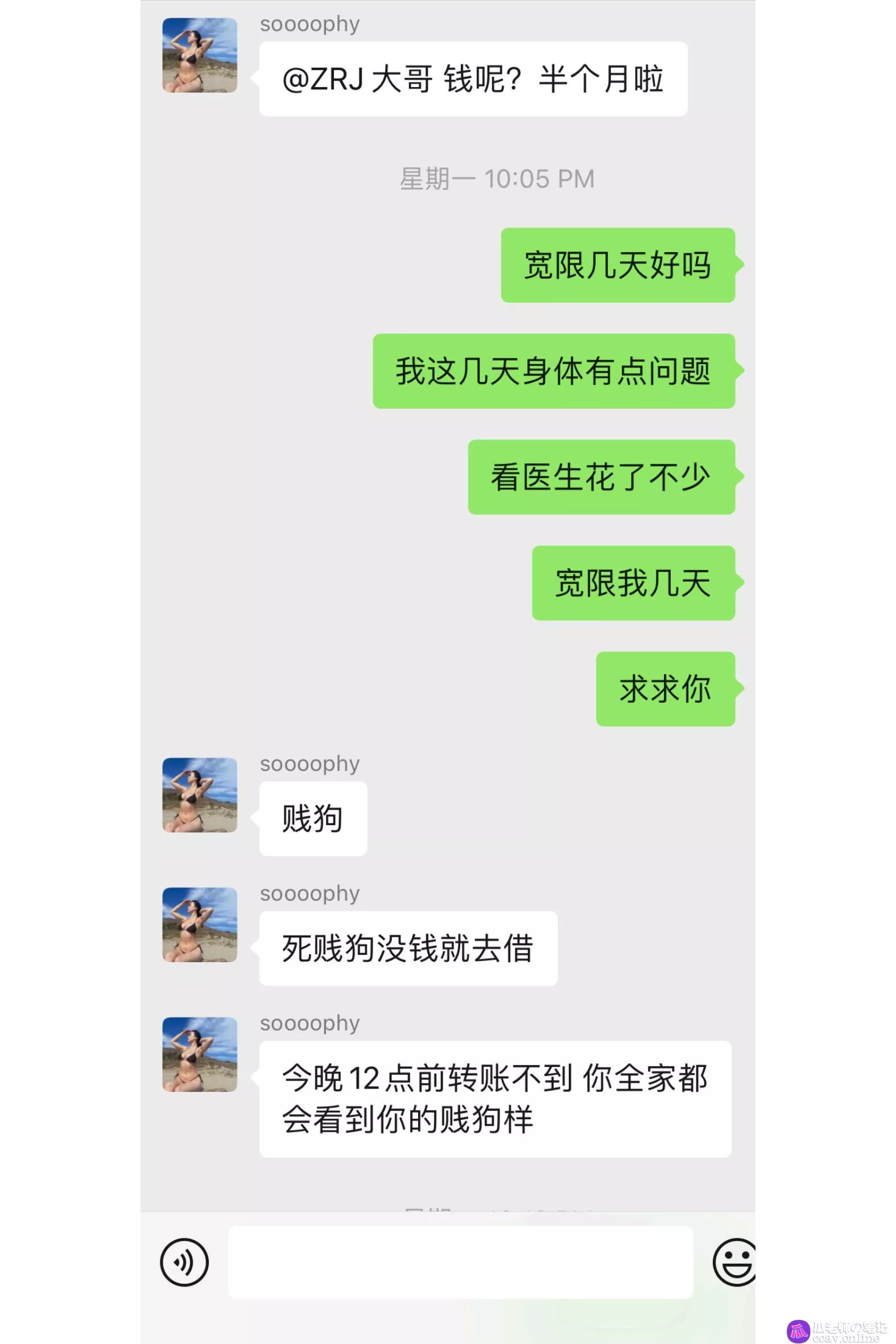Focus the message text field

[x=461, y=1261]
